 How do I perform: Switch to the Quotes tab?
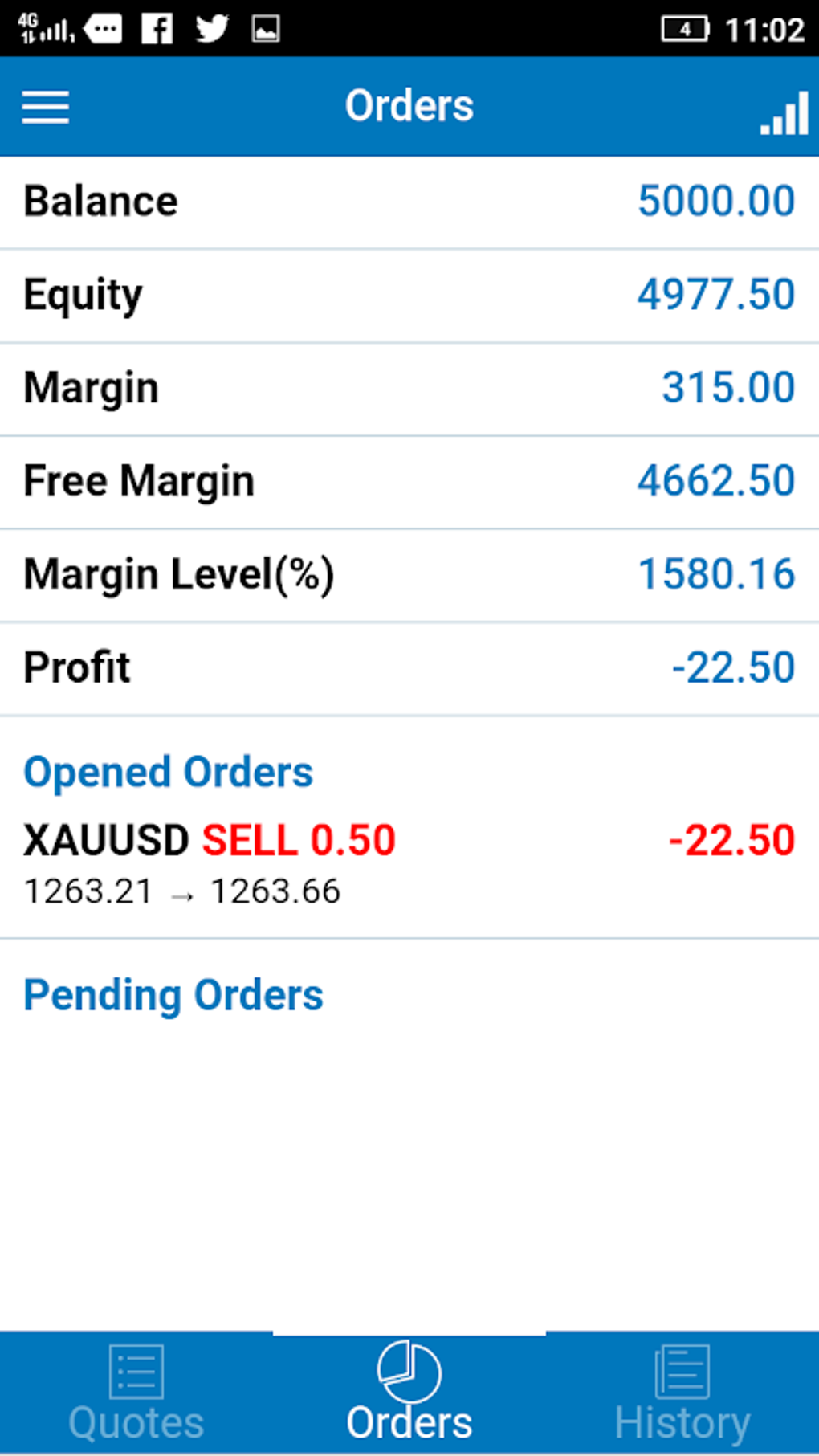[136, 1394]
